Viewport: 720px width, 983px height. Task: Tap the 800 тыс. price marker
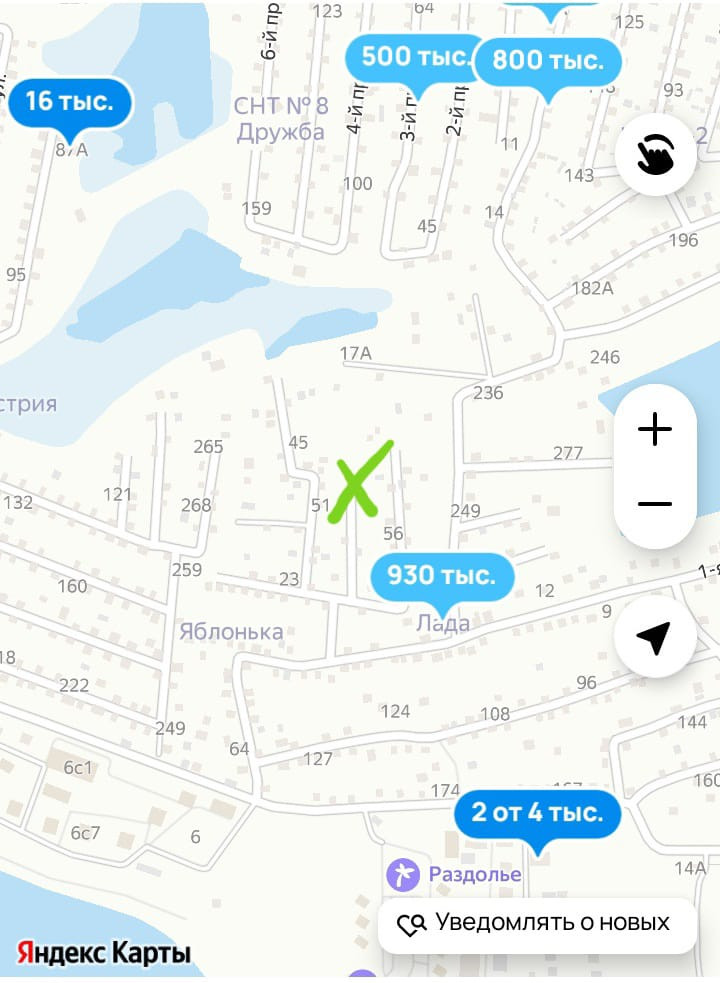(x=547, y=62)
